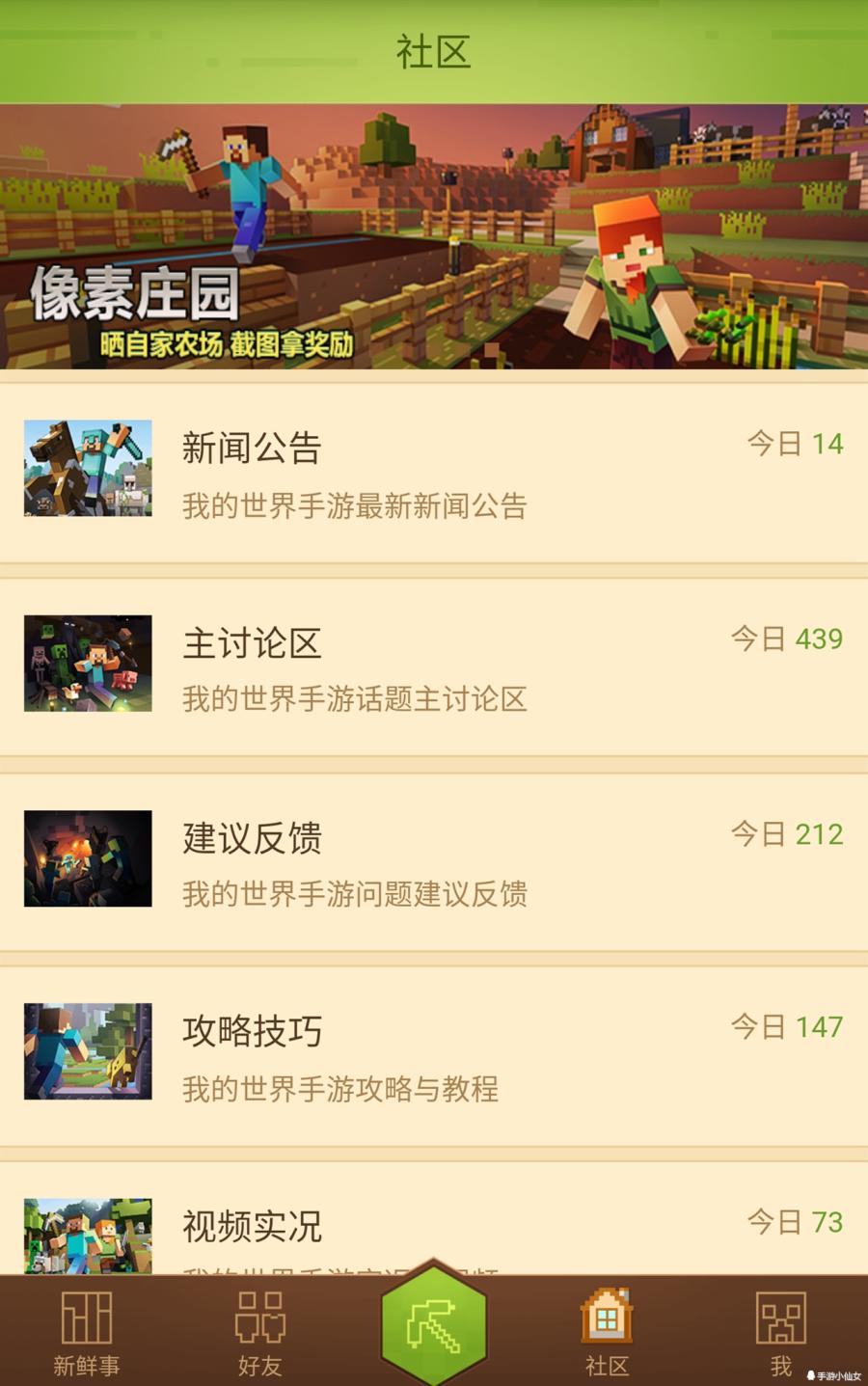This screenshot has width=868, height=1386.
Task: Select the 新鲜事 grid icon
Action: [x=86, y=1317]
